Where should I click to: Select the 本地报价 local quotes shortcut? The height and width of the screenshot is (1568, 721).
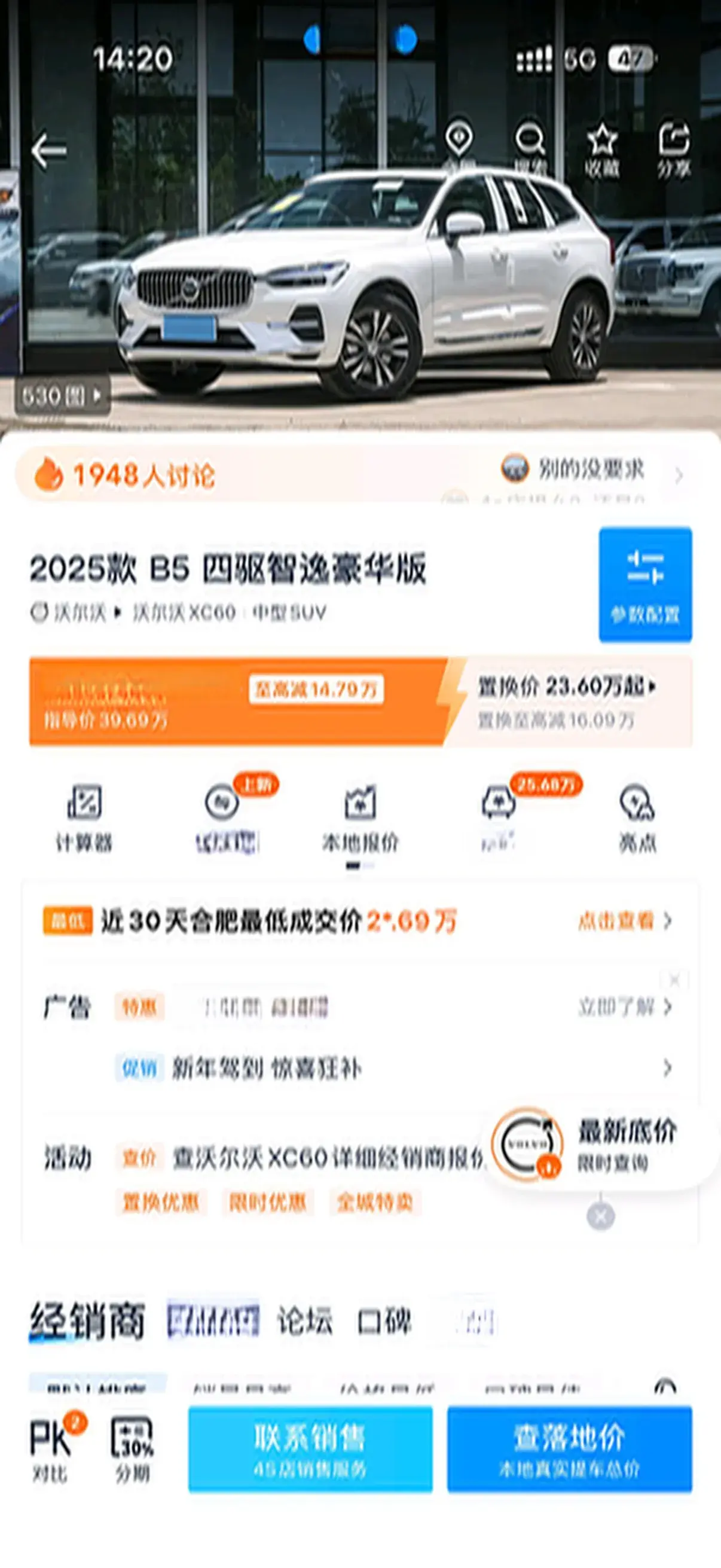coord(360,817)
